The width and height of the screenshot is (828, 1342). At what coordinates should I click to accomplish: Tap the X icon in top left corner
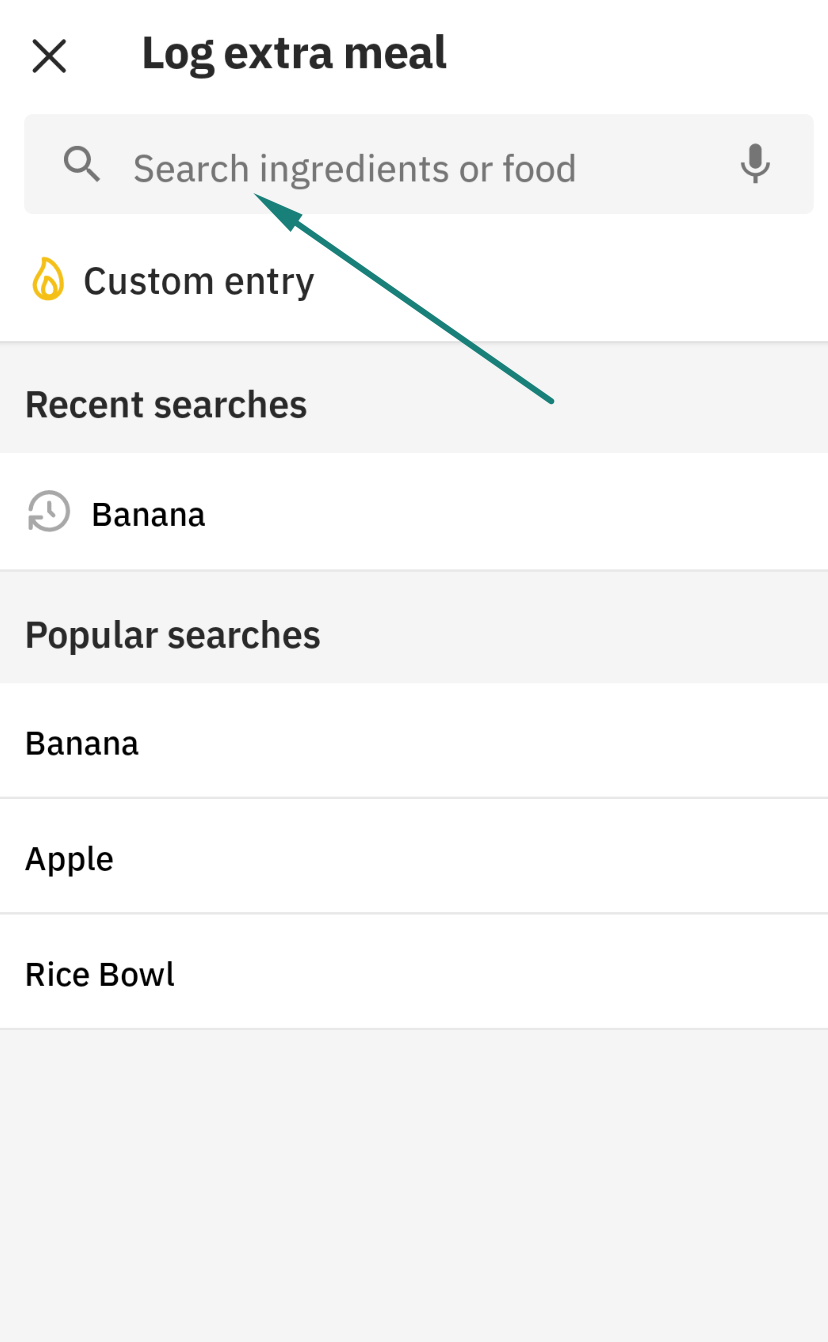tap(49, 56)
